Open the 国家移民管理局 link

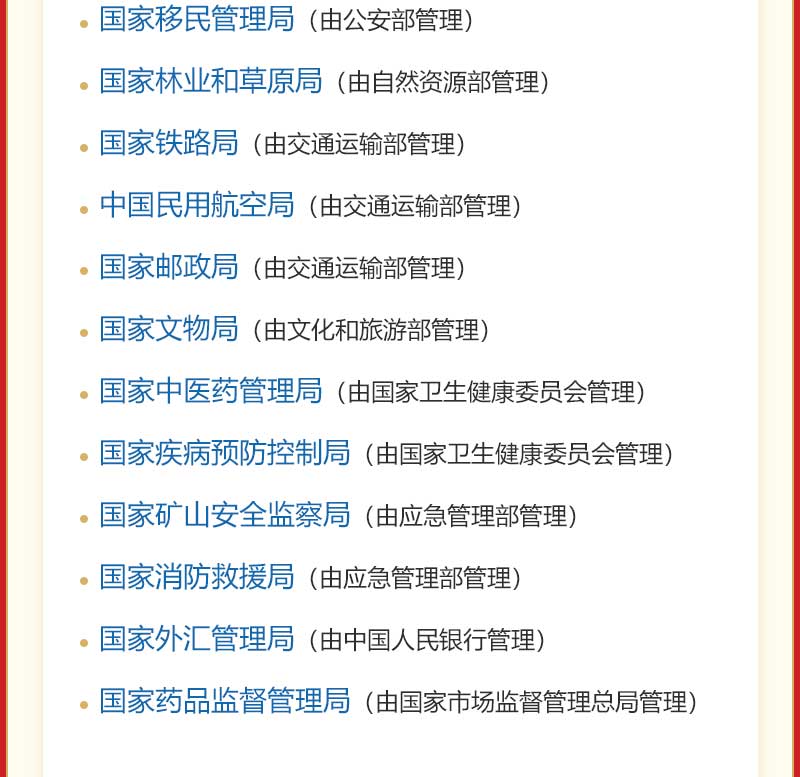click(x=197, y=19)
